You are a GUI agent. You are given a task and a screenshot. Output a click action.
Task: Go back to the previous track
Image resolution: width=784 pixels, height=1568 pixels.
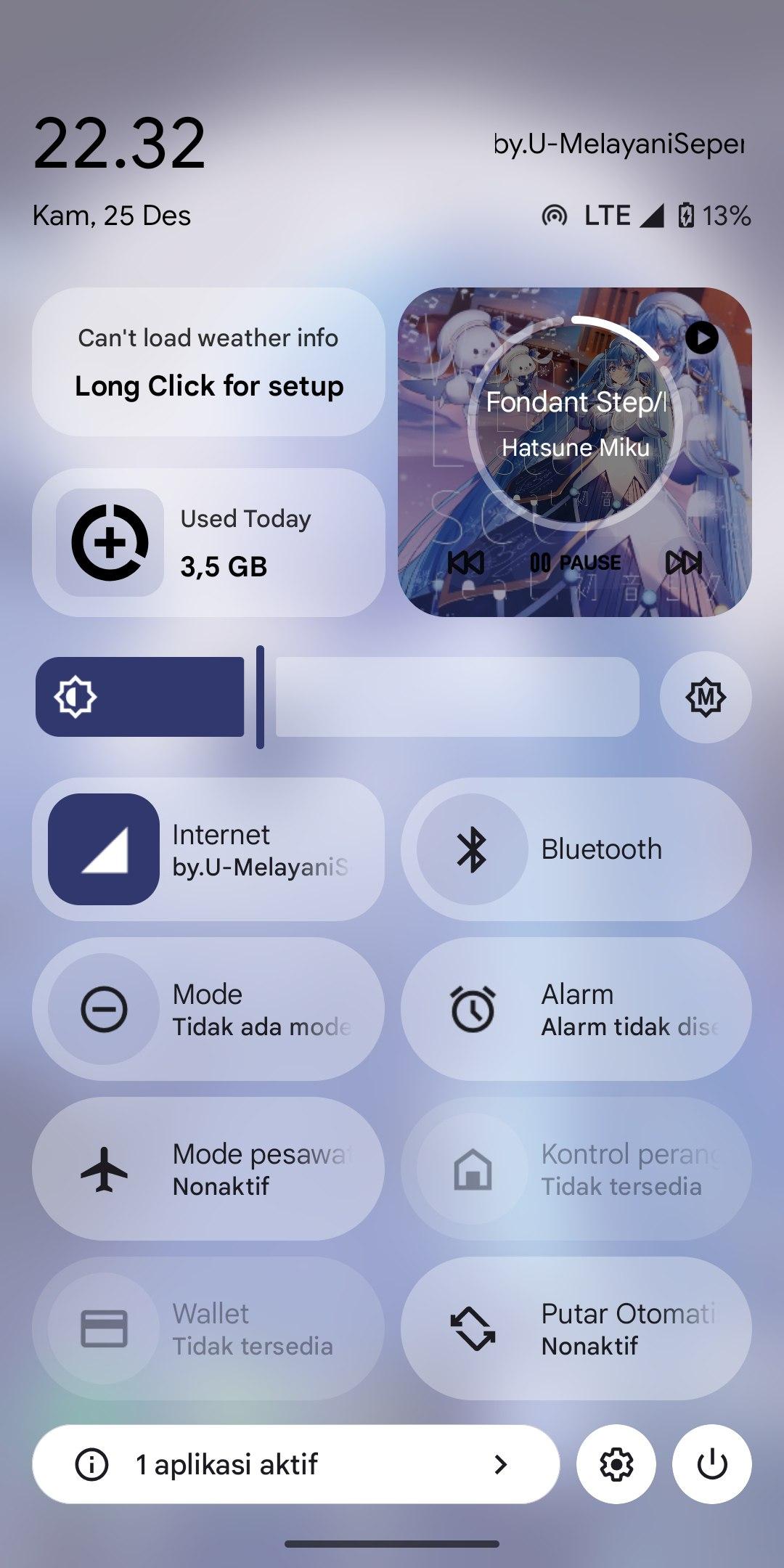pos(466,563)
